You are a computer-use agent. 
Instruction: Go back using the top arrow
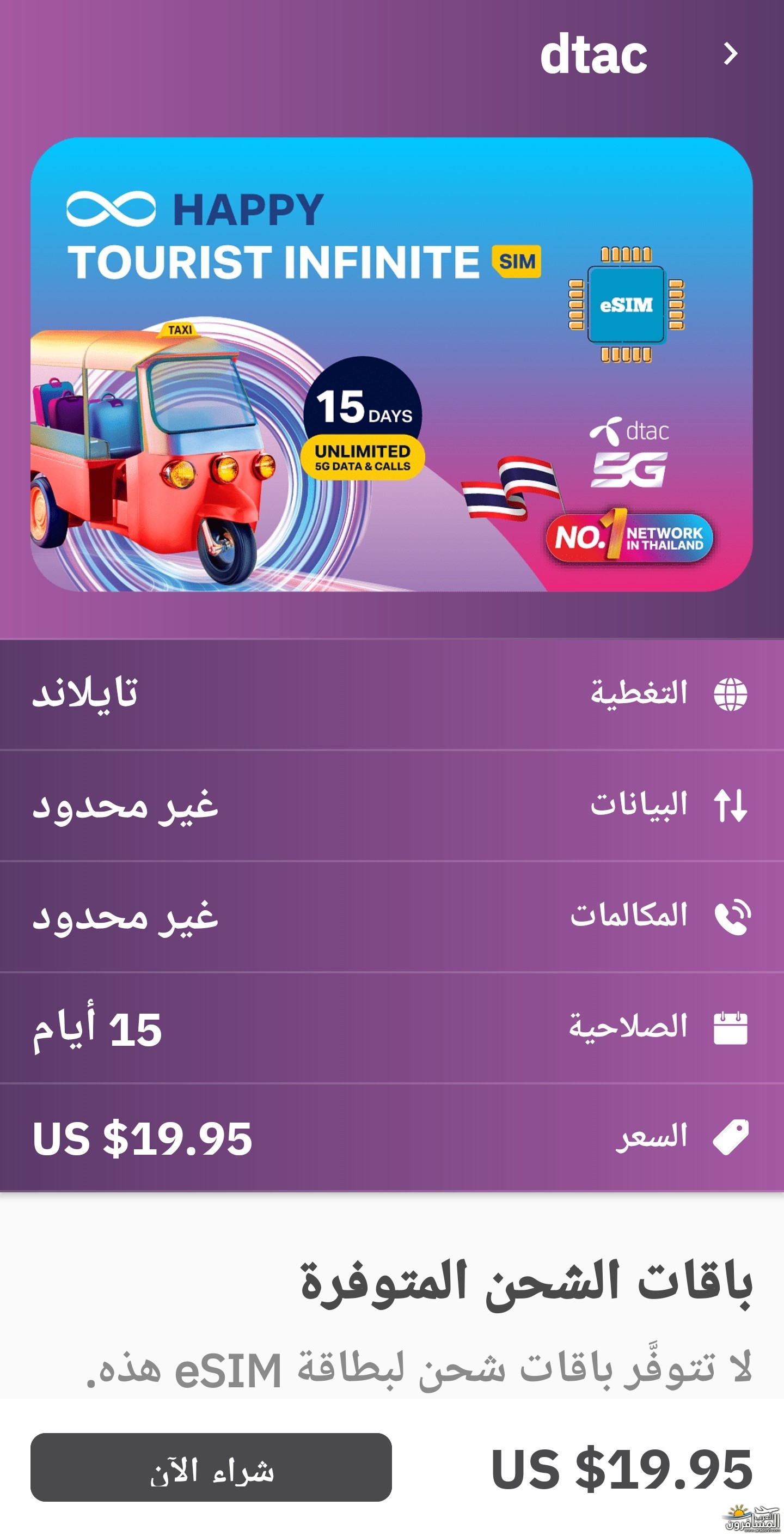(730, 54)
